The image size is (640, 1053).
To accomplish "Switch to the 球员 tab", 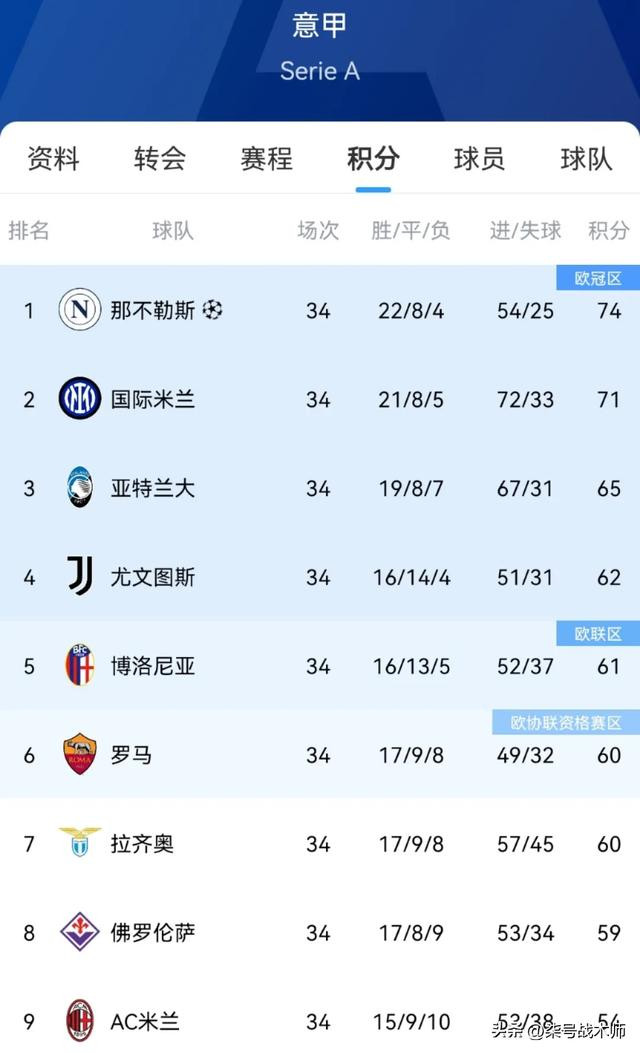I will pyautogui.click(x=479, y=159).
